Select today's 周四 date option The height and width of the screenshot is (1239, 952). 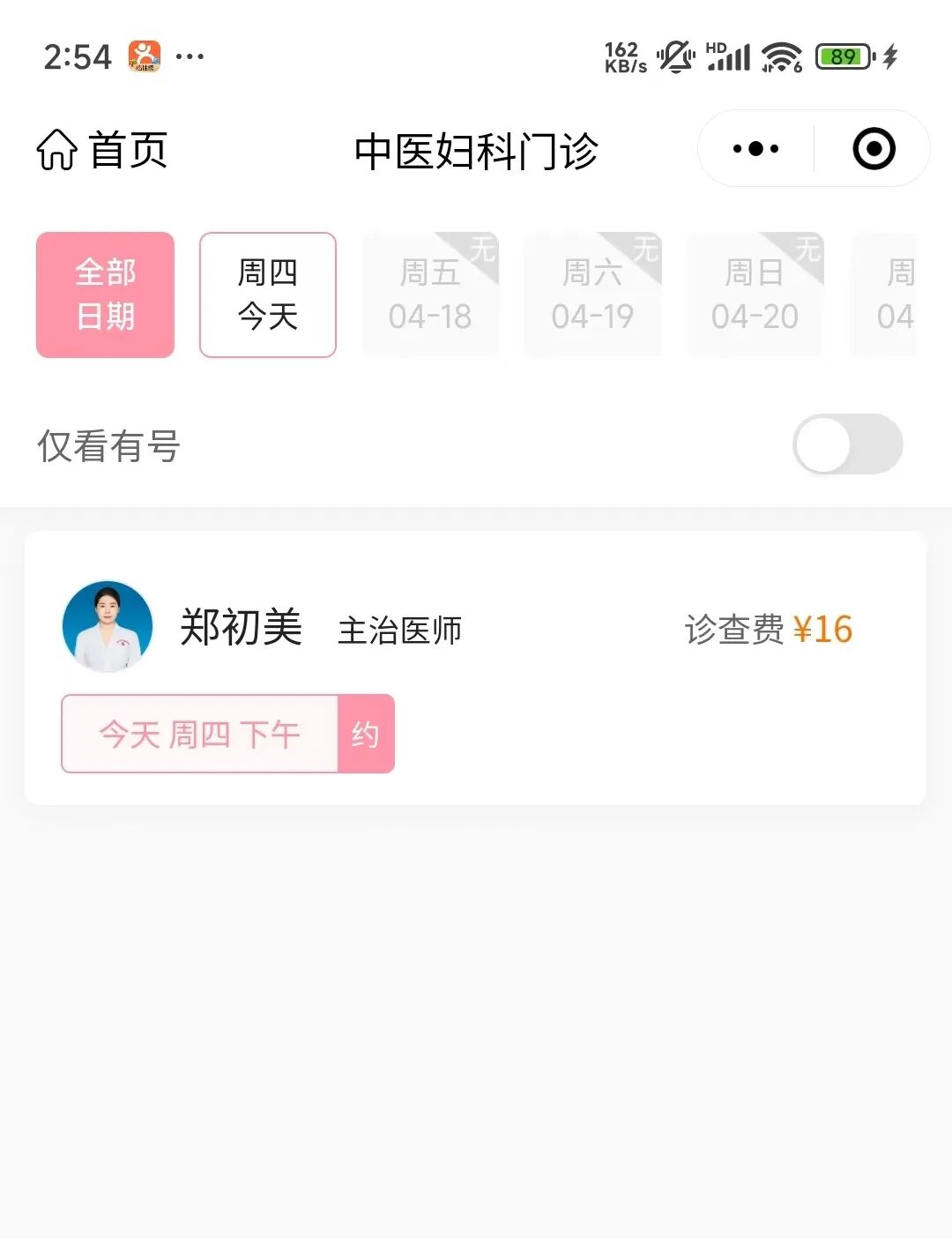268,294
